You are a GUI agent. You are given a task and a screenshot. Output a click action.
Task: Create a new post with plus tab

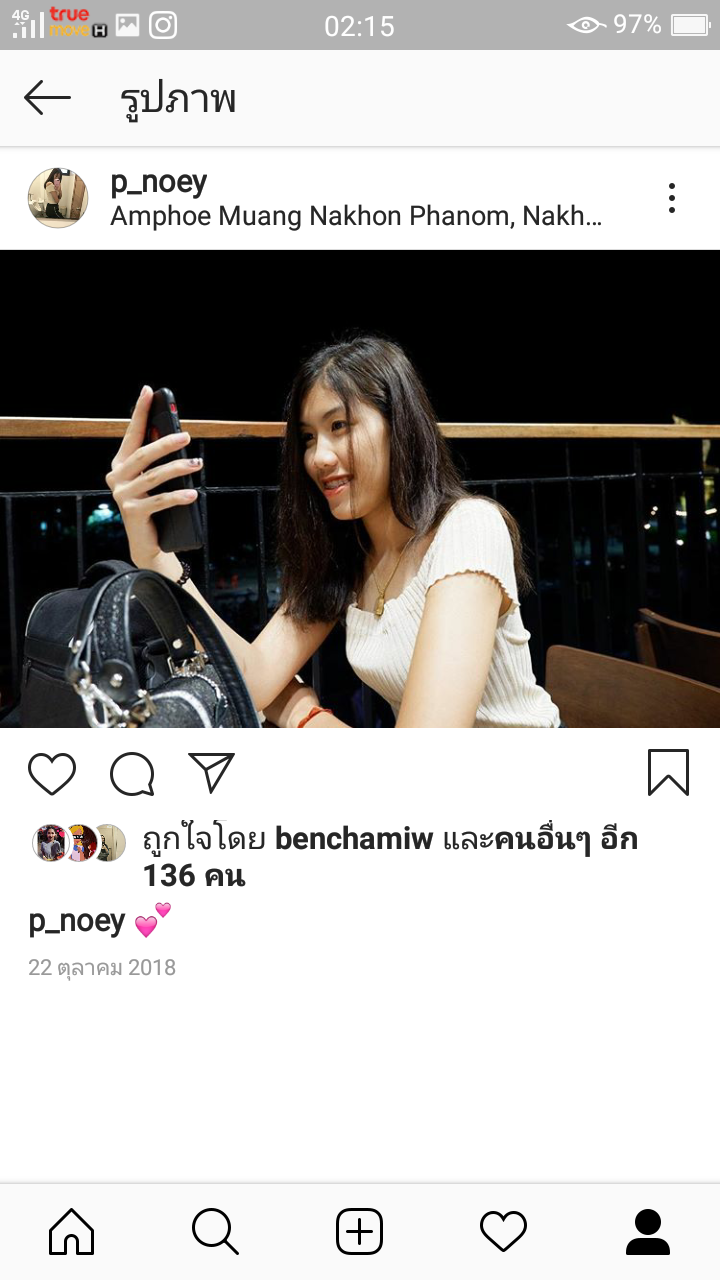coord(359,1231)
